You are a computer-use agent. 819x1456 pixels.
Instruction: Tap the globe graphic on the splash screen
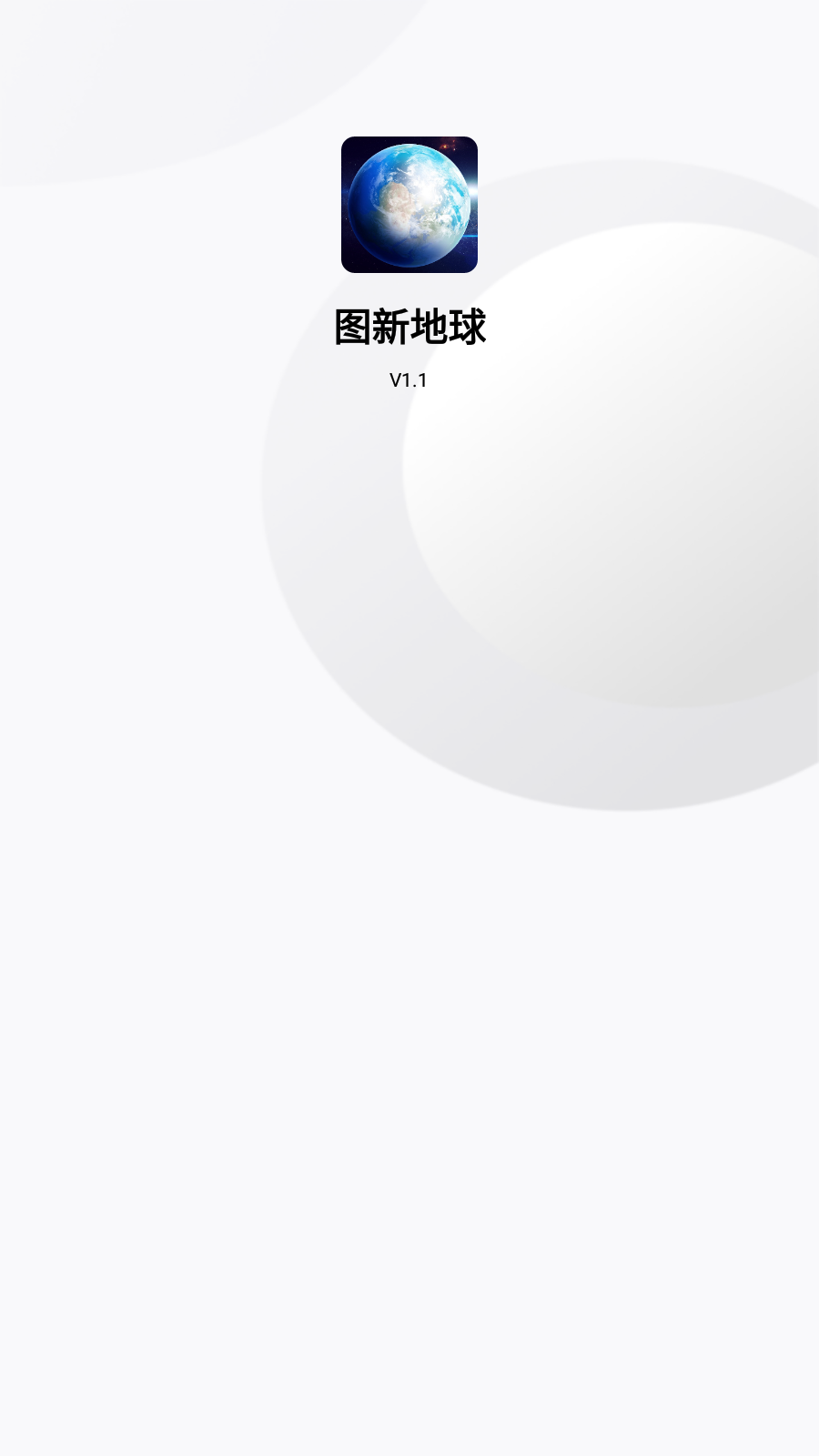tap(408, 202)
